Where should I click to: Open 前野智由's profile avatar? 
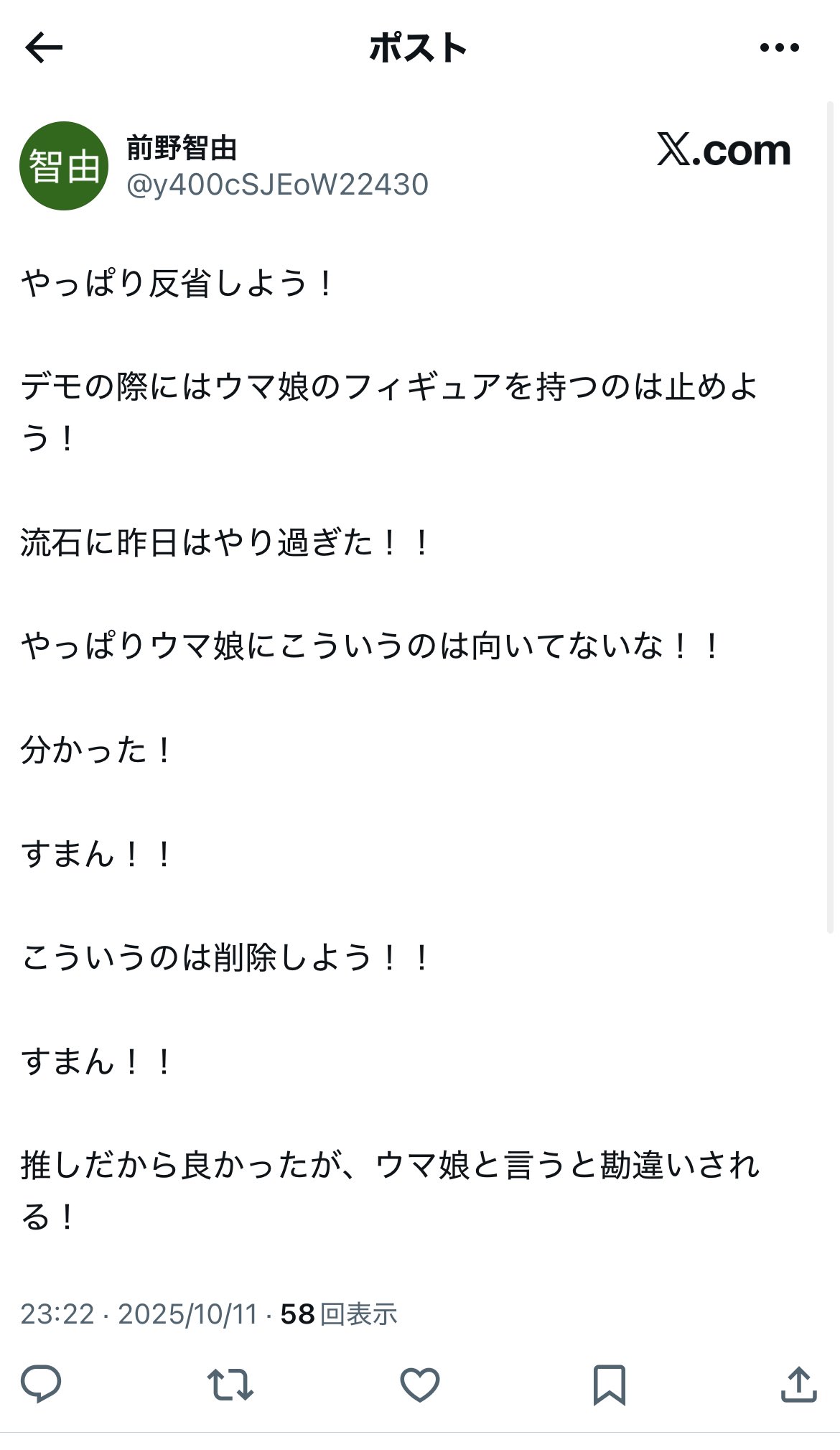(x=64, y=166)
